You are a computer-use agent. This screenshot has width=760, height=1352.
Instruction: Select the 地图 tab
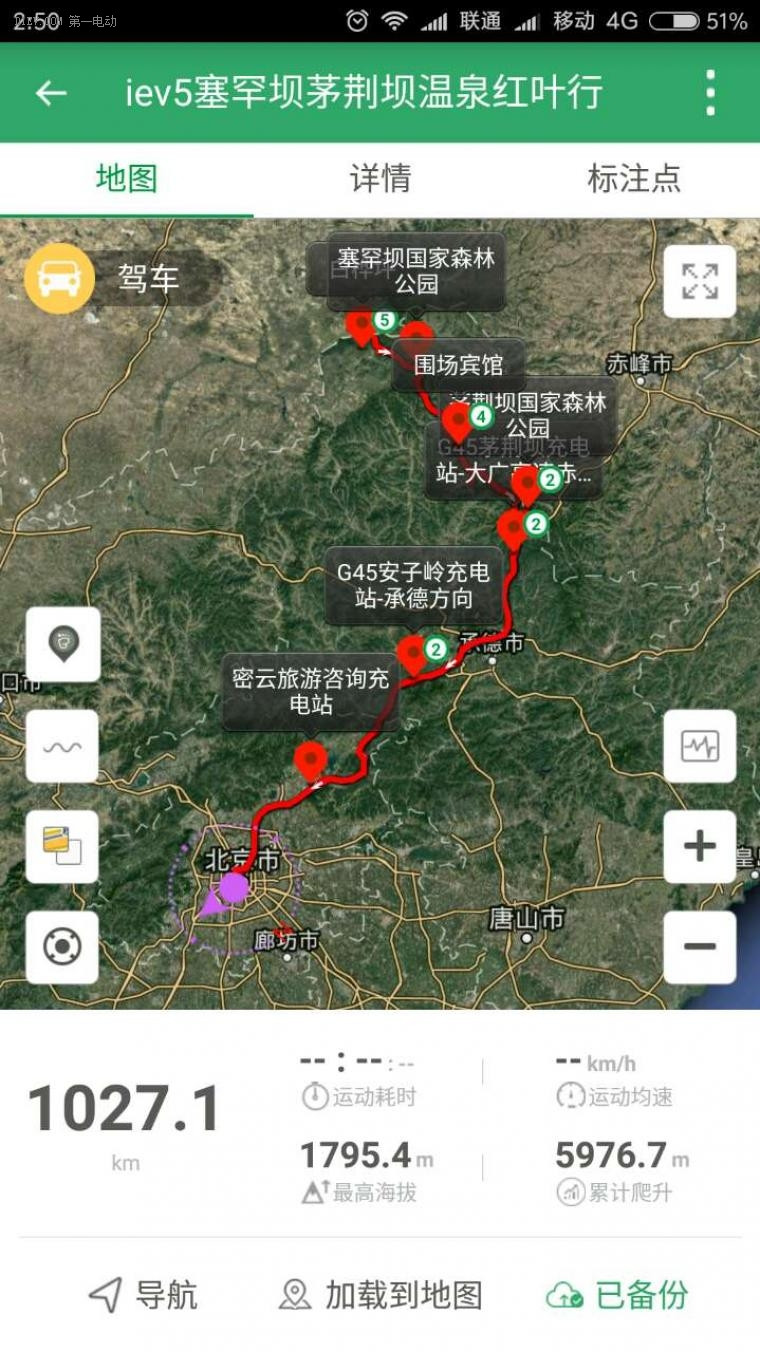point(127,179)
